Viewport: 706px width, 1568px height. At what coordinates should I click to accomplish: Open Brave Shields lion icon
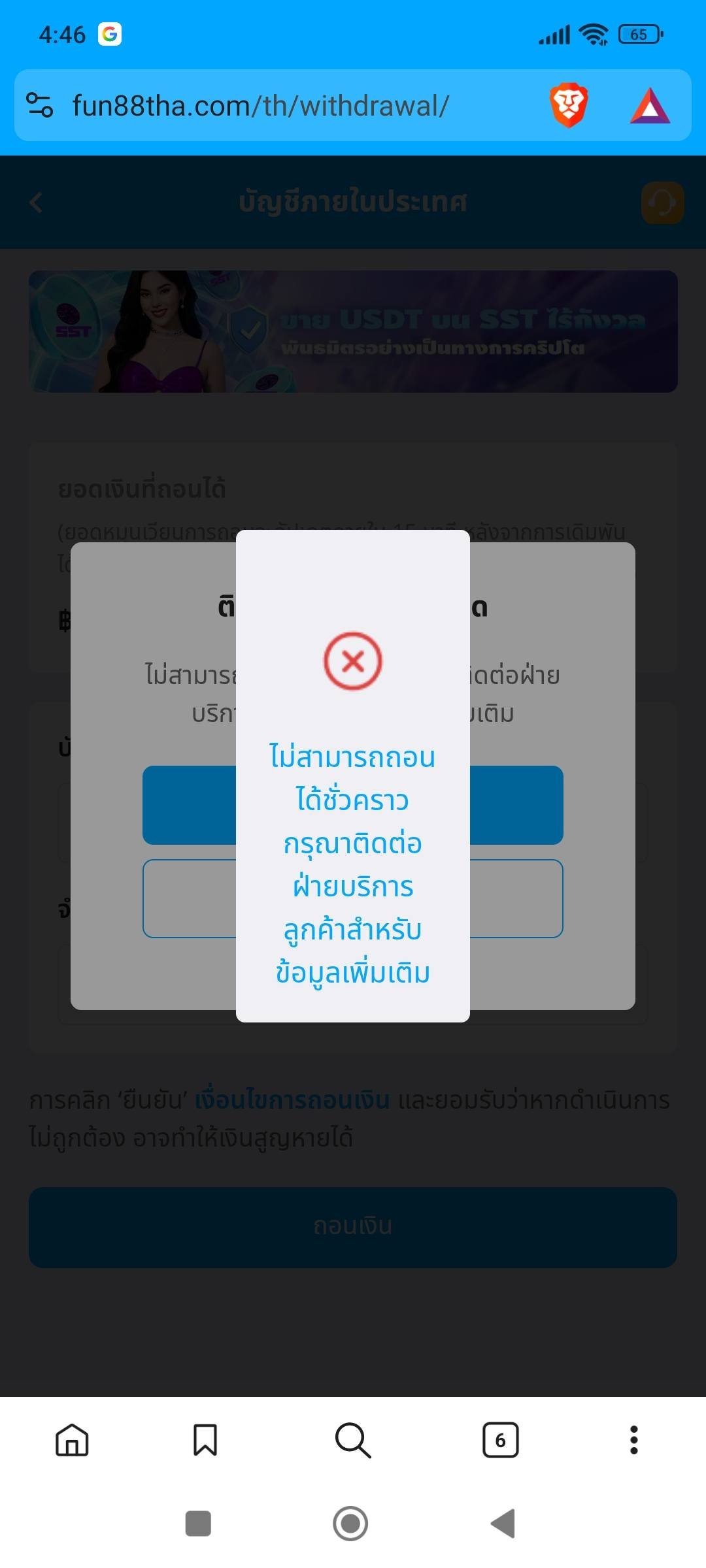tap(569, 105)
